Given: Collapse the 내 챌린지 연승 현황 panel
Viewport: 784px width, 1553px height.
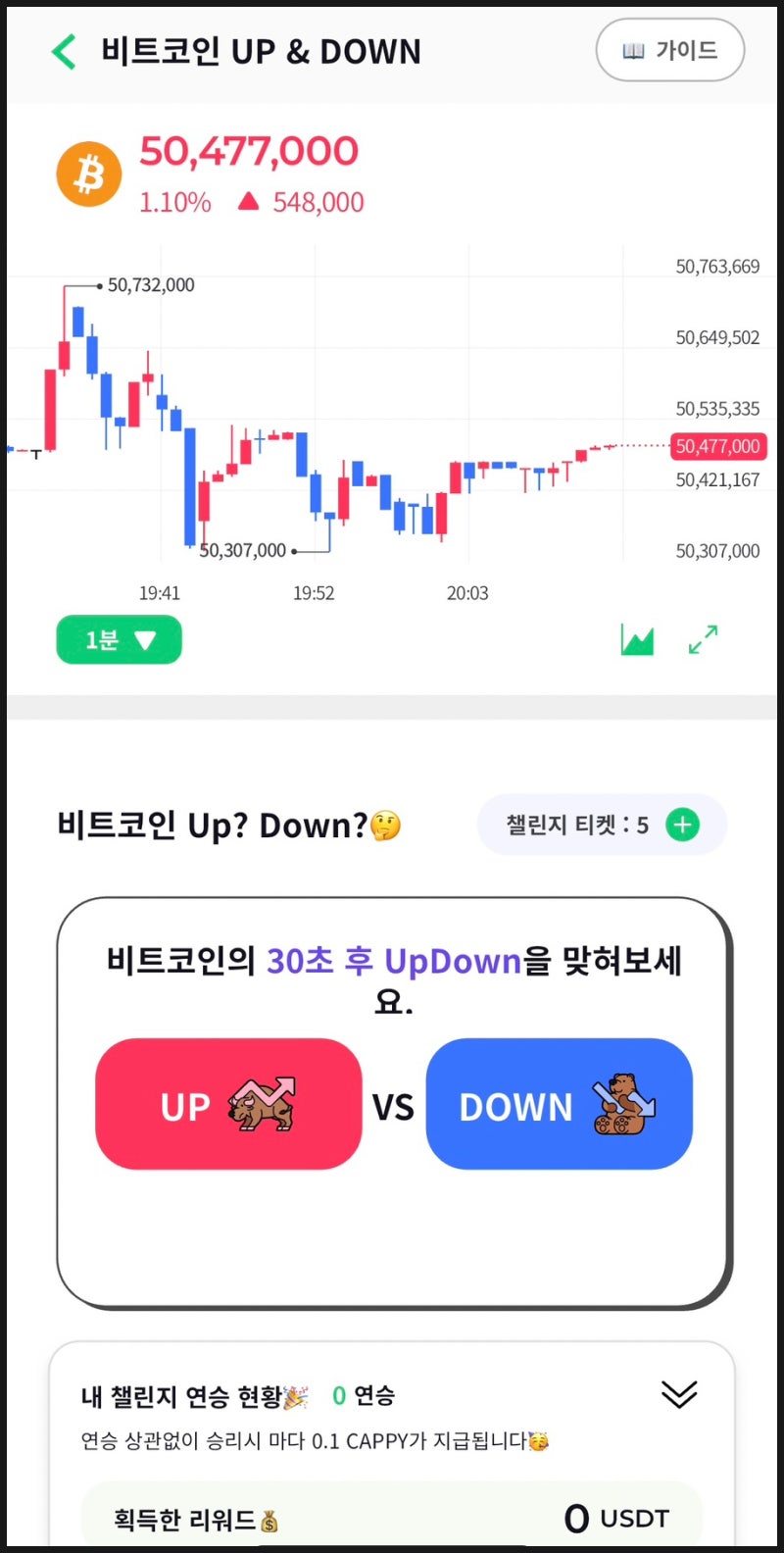Looking at the screenshot, I should 679,1395.
